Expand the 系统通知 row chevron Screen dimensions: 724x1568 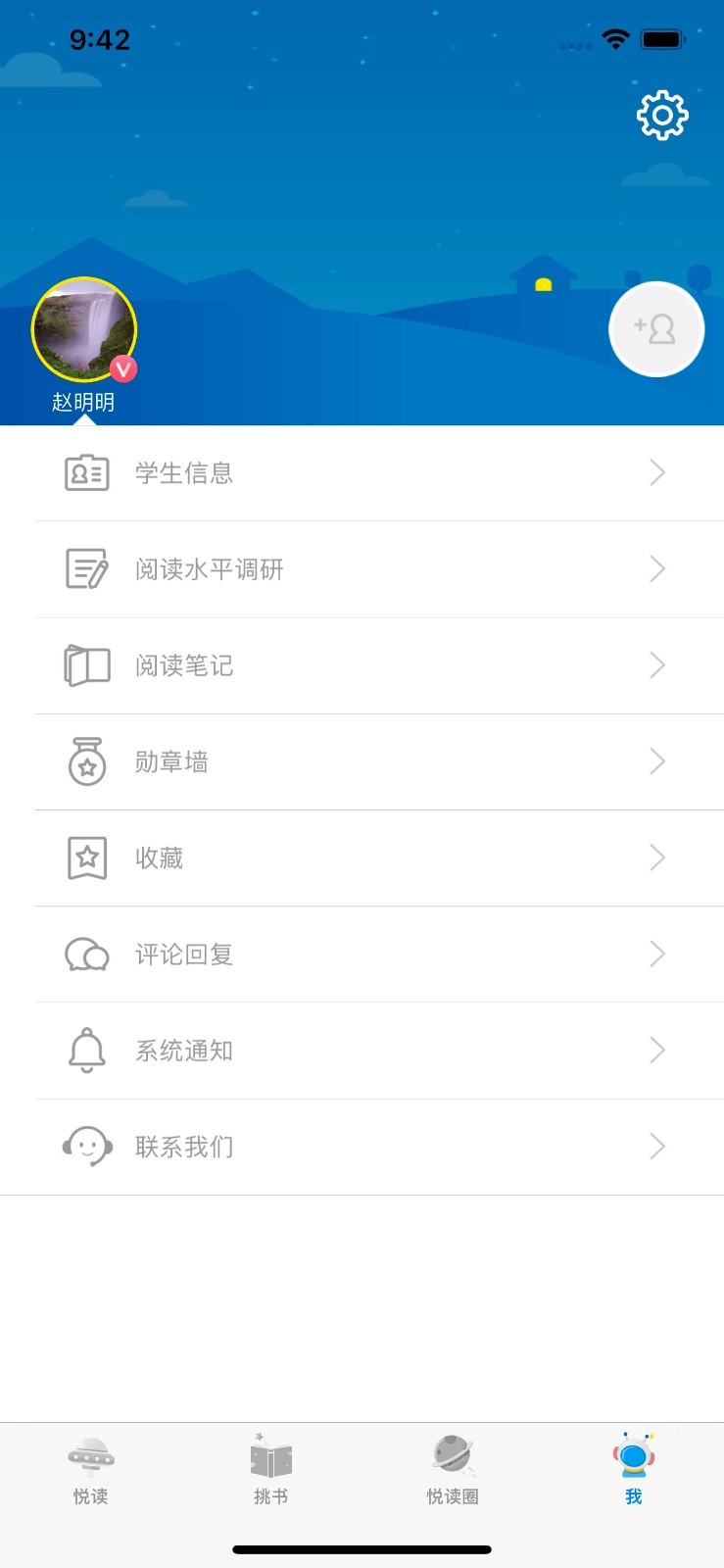pos(657,1050)
